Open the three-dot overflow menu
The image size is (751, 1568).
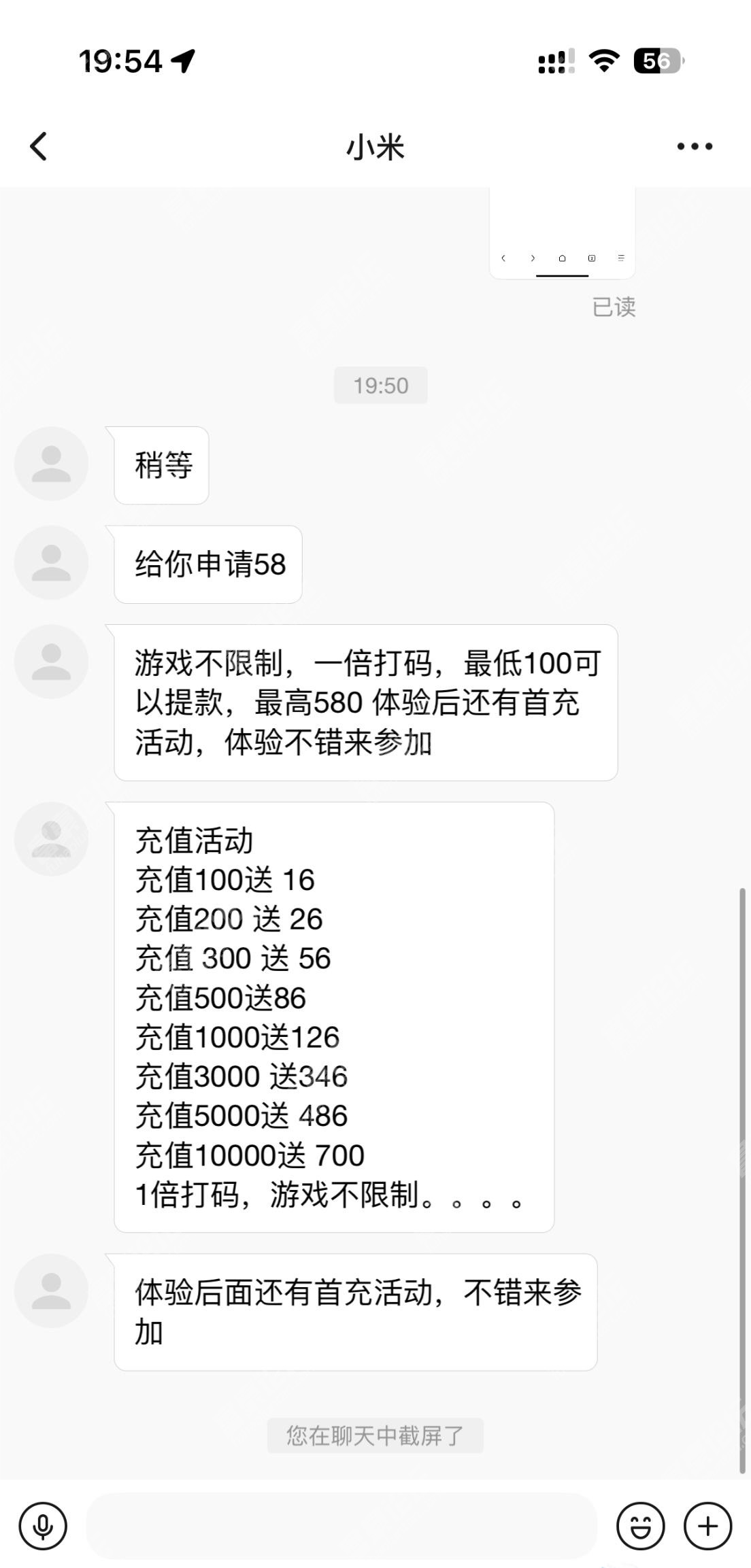tap(695, 146)
